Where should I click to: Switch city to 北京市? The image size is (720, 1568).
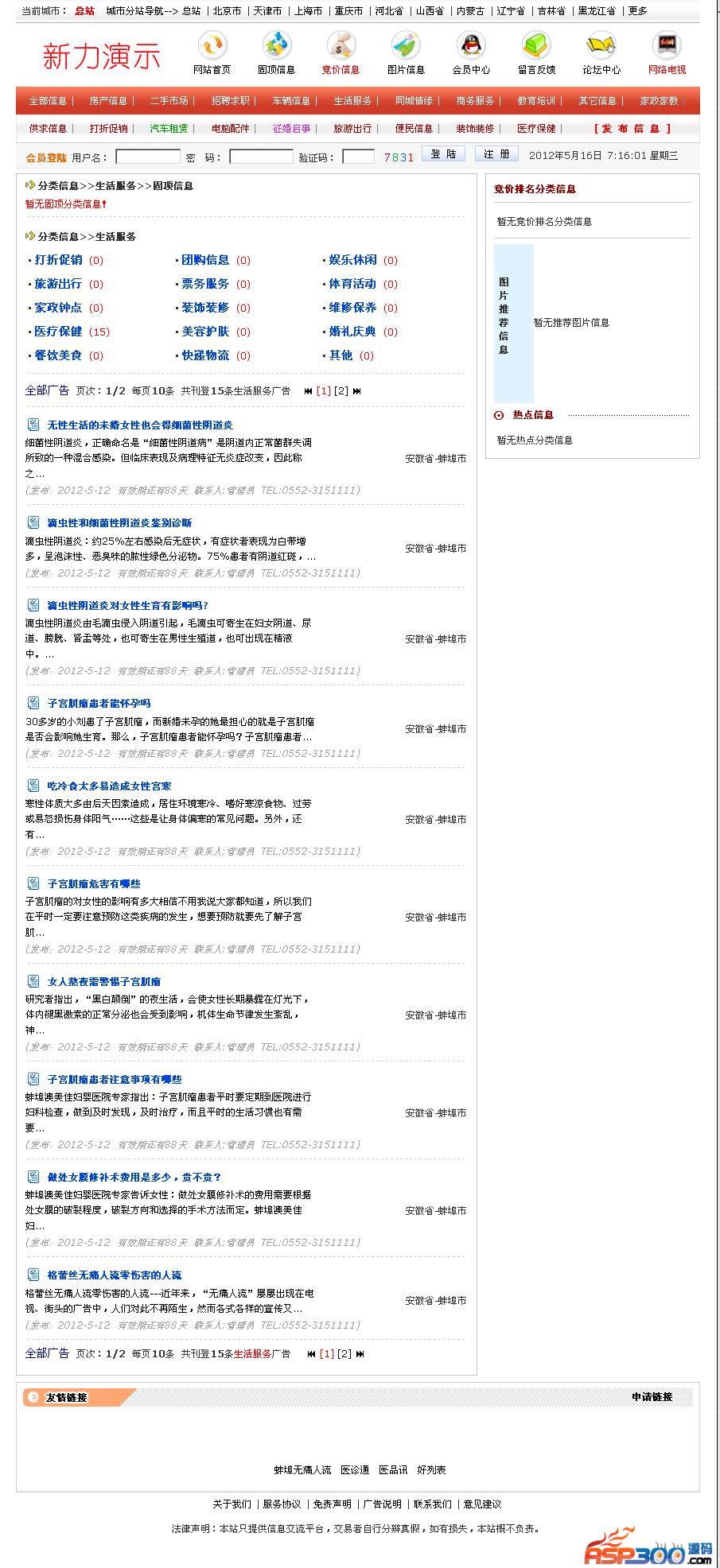click(x=226, y=11)
